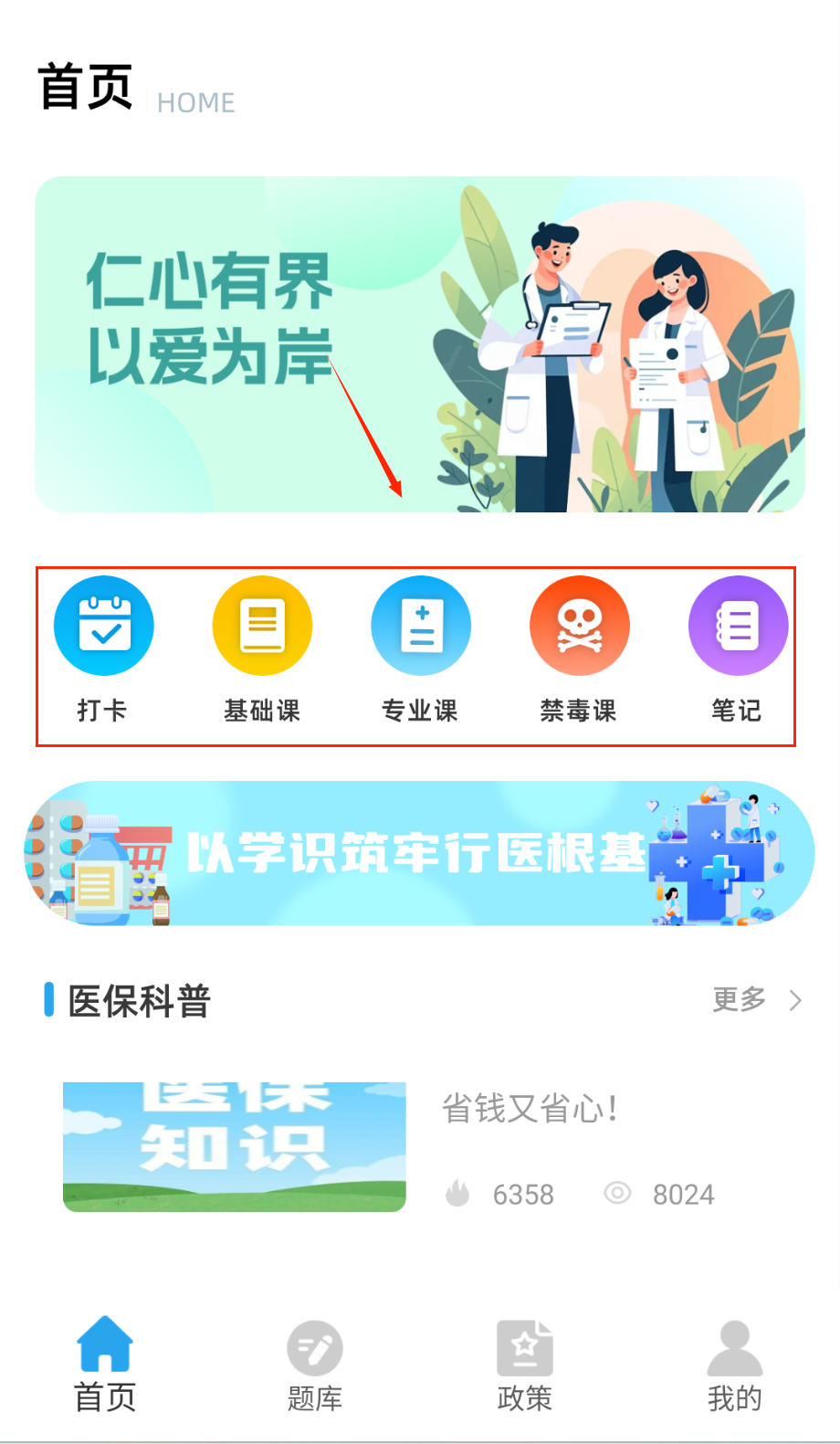Open the 以学识筑牢行医根基 banner
The height and width of the screenshot is (1444, 840).
point(420,853)
